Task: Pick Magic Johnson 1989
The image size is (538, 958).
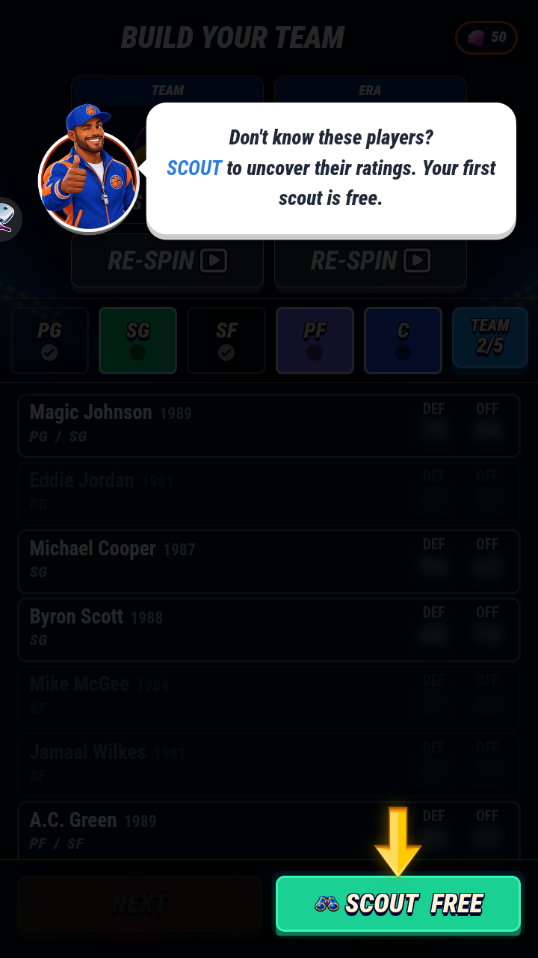Action: [269, 426]
